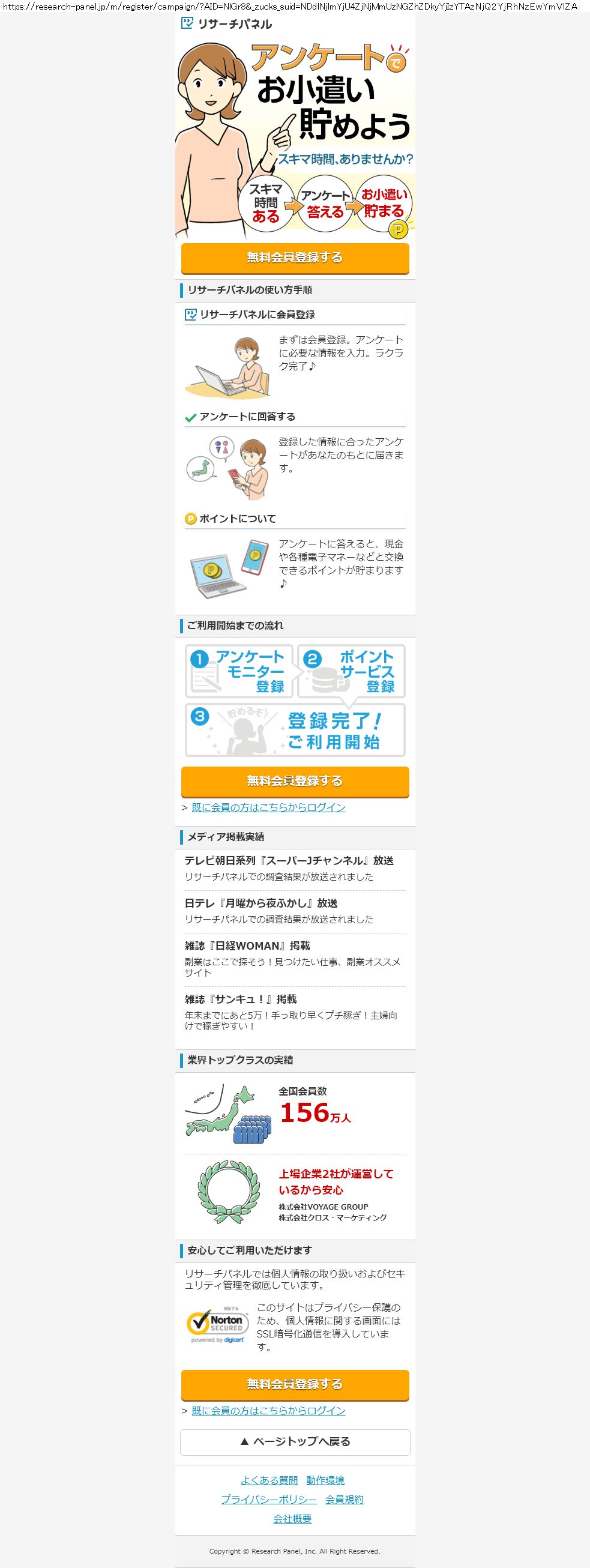
Task: Open 会員規約 link
Action: click(344, 1499)
